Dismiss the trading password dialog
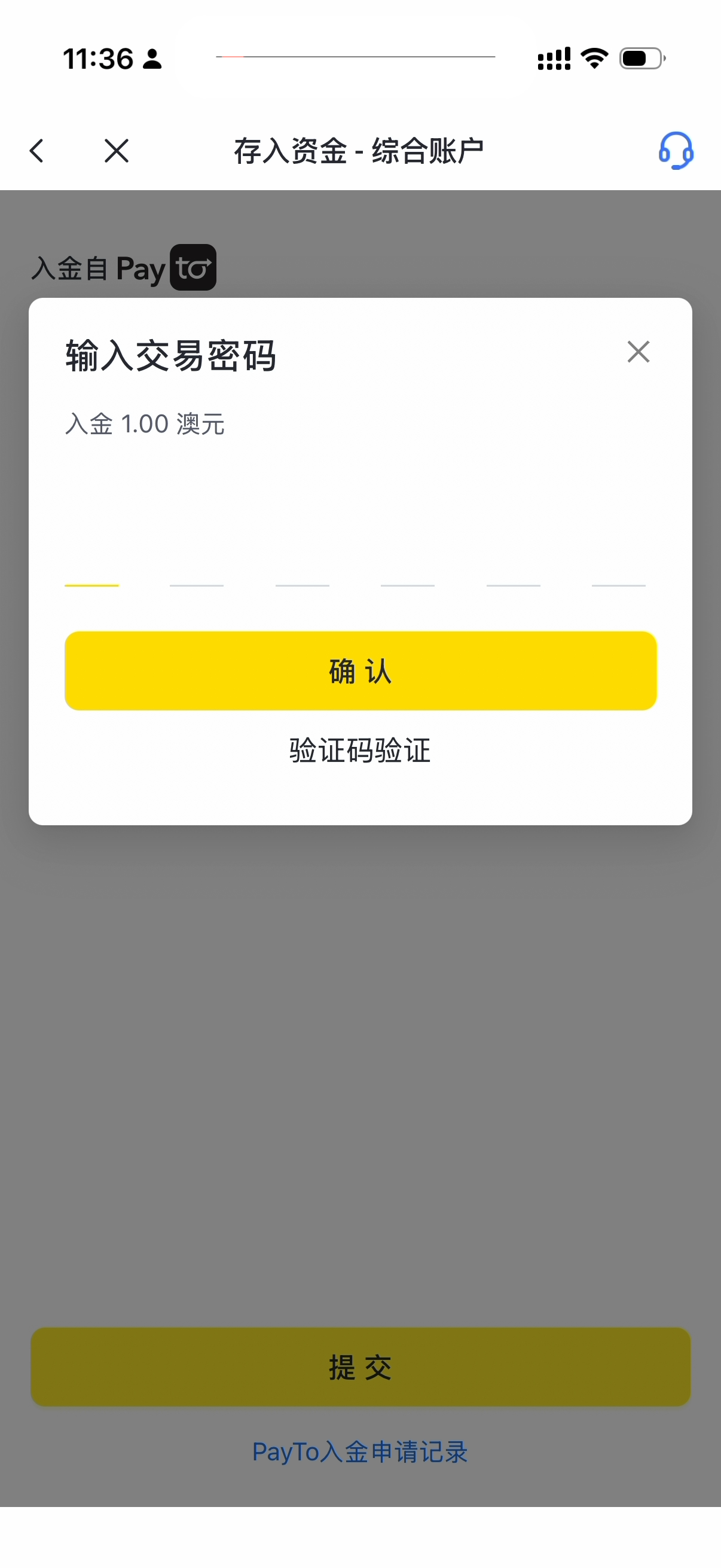The height and width of the screenshot is (1568, 721). click(x=638, y=352)
